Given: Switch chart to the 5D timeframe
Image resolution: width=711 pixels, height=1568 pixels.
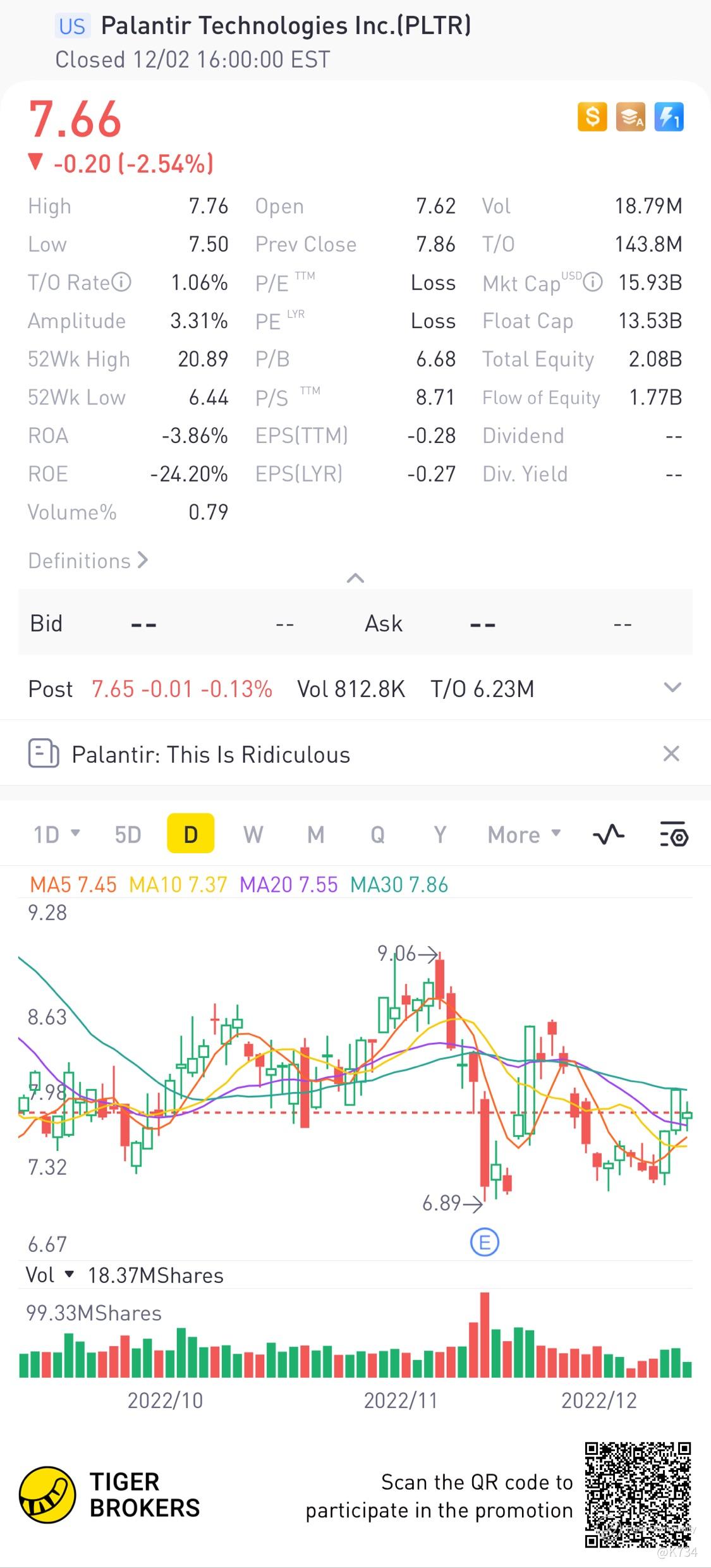Looking at the screenshot, I should pos(128,835).
